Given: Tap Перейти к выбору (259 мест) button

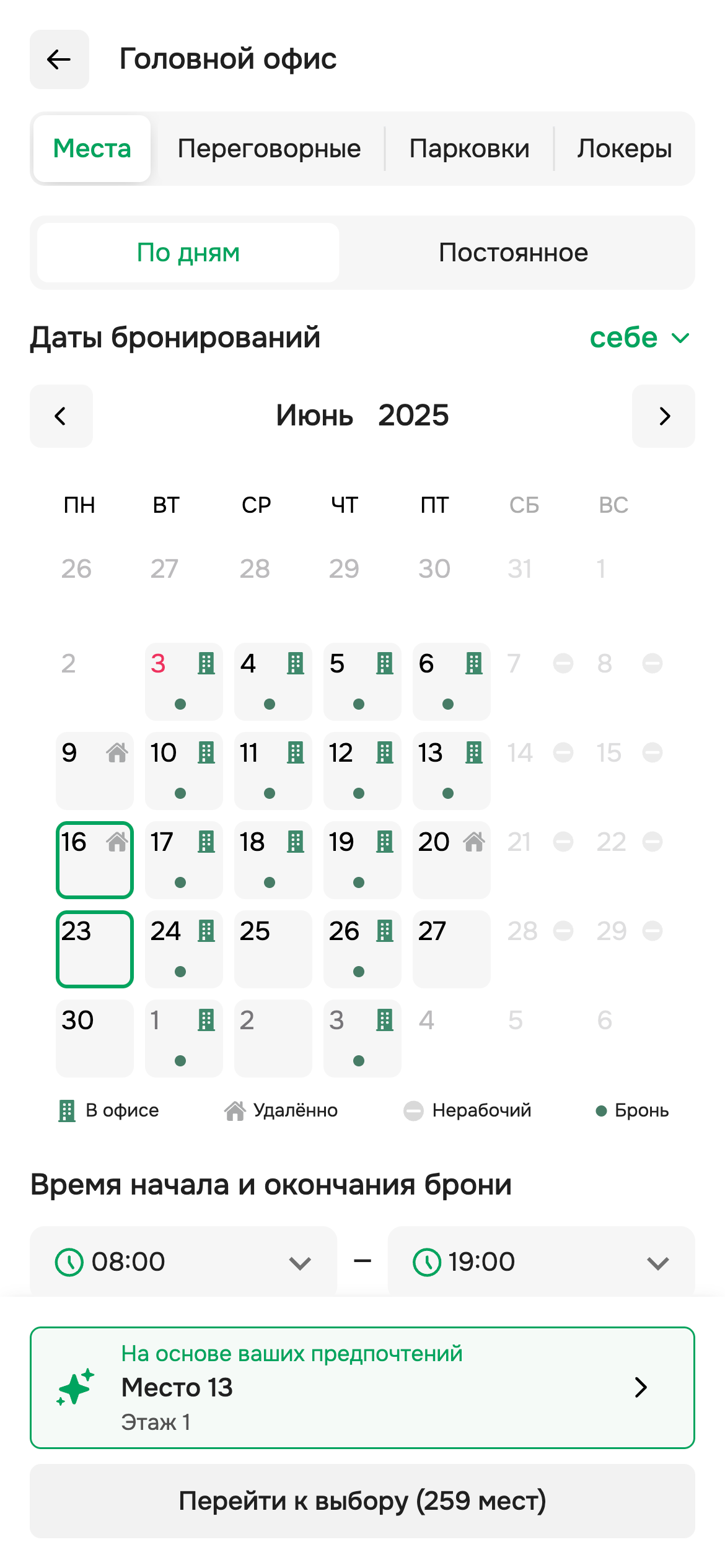Looking at the screenshot, I should coord(362,1501).
